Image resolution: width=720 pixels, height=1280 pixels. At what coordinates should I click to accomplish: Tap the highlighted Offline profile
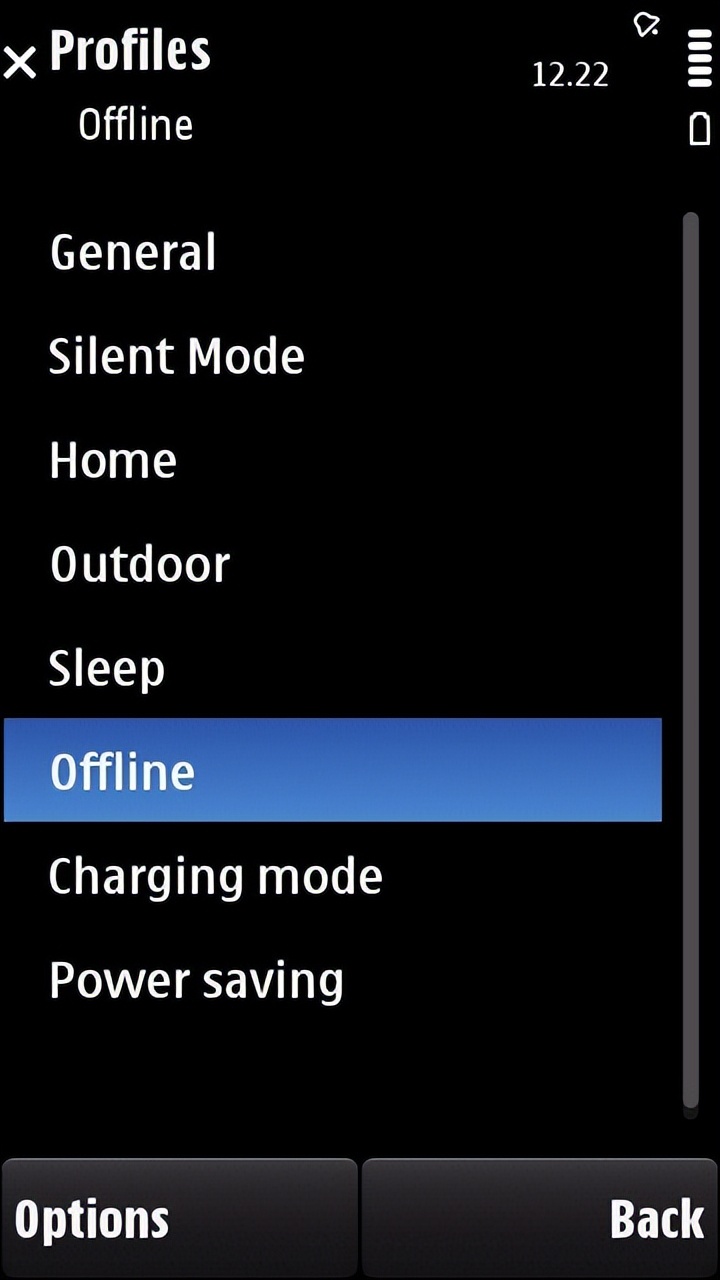click(333, 770)
